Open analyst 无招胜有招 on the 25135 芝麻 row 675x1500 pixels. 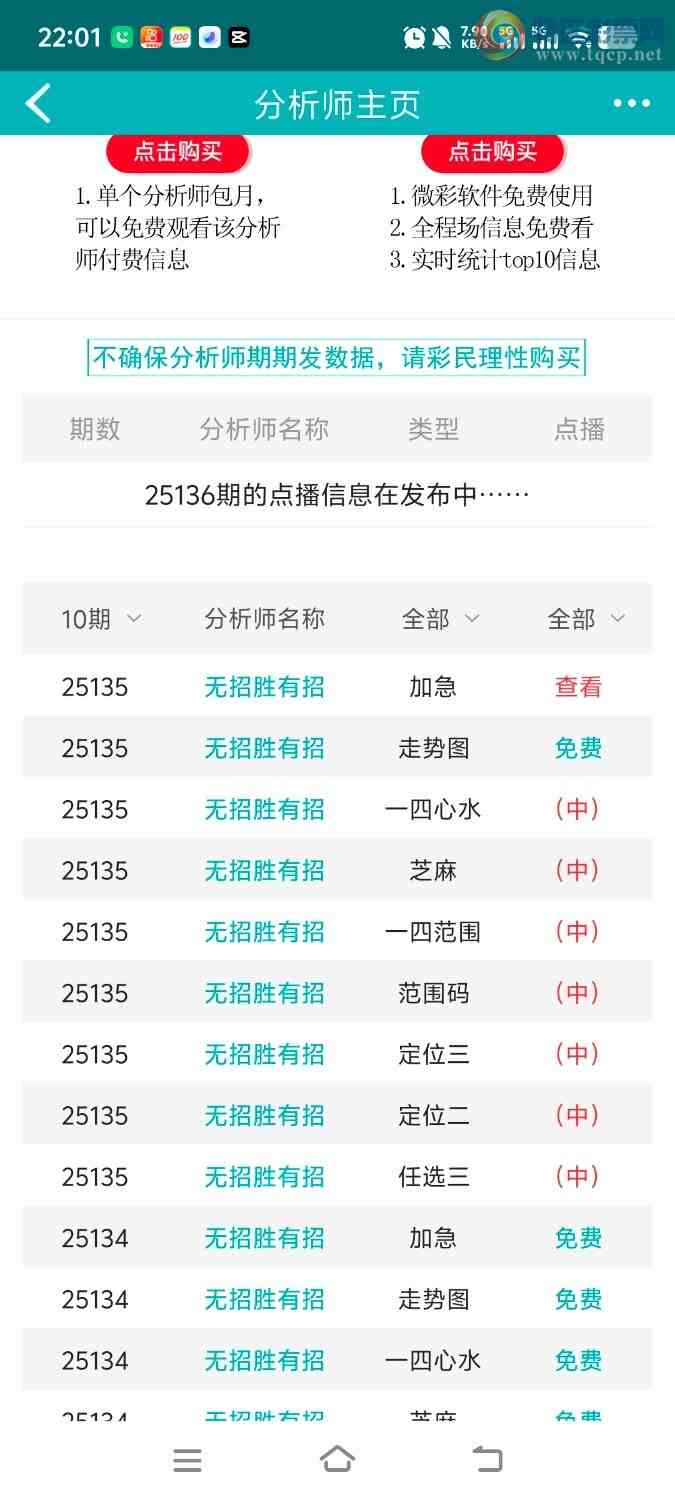click(x=264, y=871)
